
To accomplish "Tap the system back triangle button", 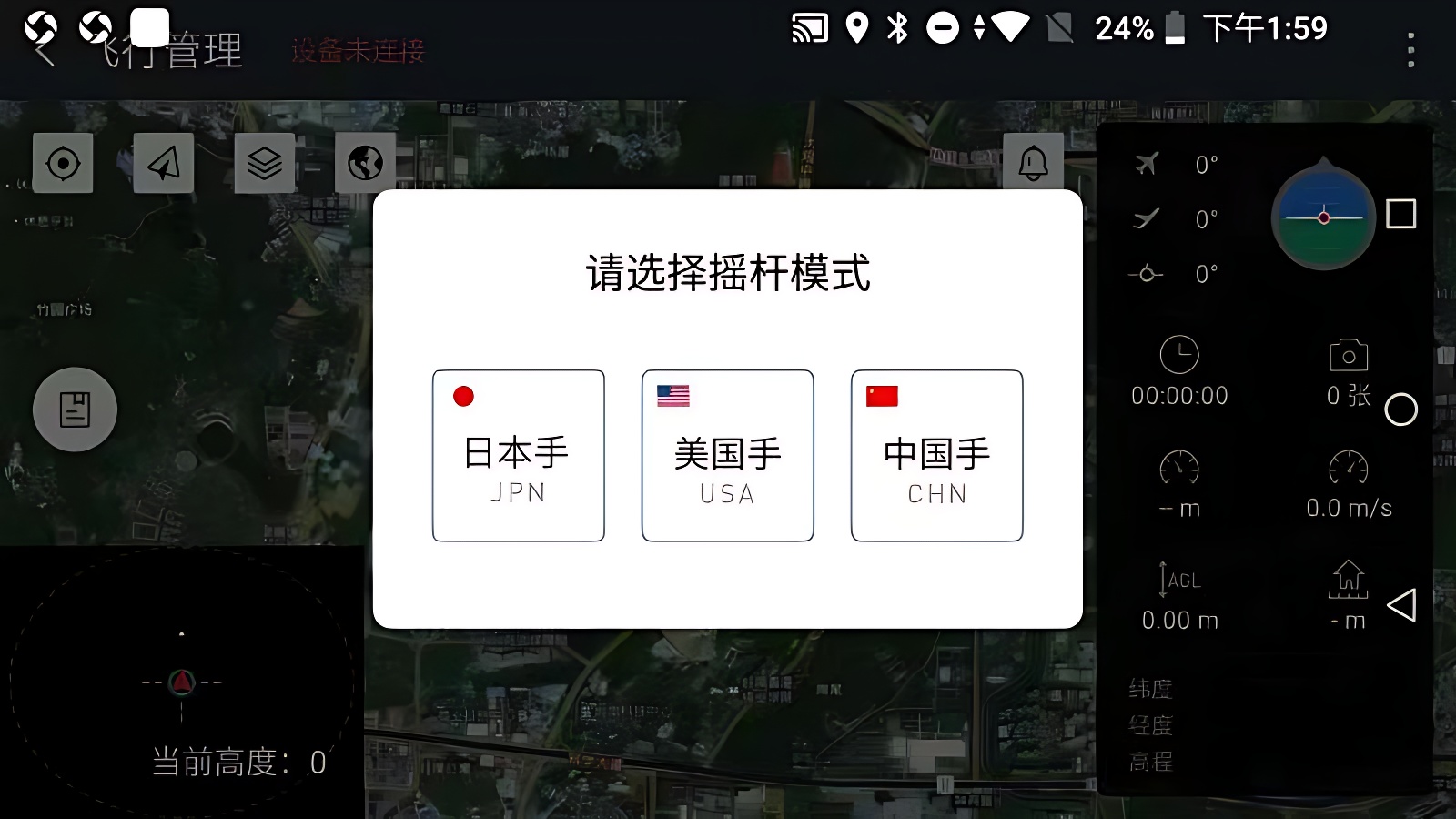I will 1401,605.
